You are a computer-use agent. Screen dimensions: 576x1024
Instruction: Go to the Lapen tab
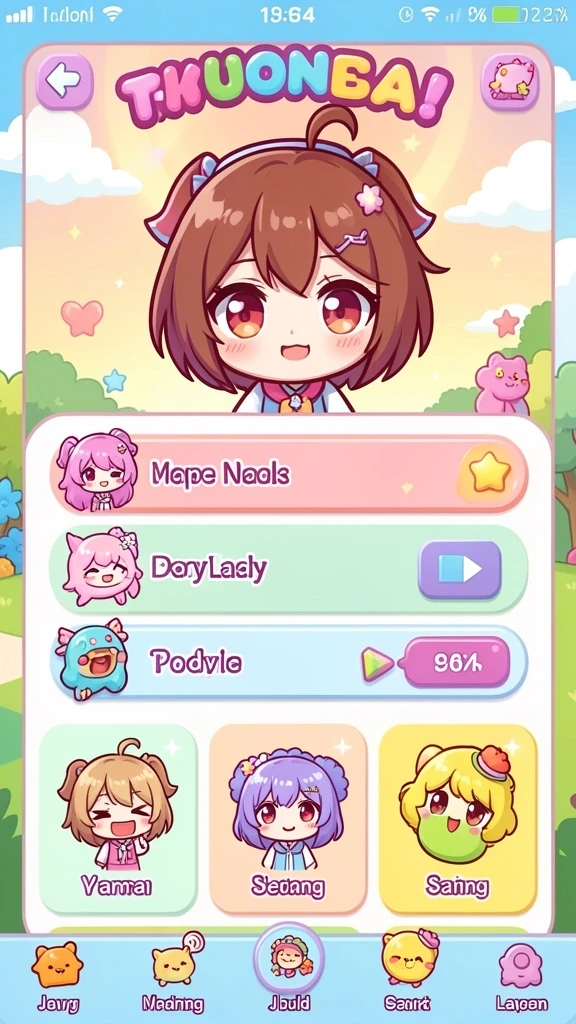521,977
